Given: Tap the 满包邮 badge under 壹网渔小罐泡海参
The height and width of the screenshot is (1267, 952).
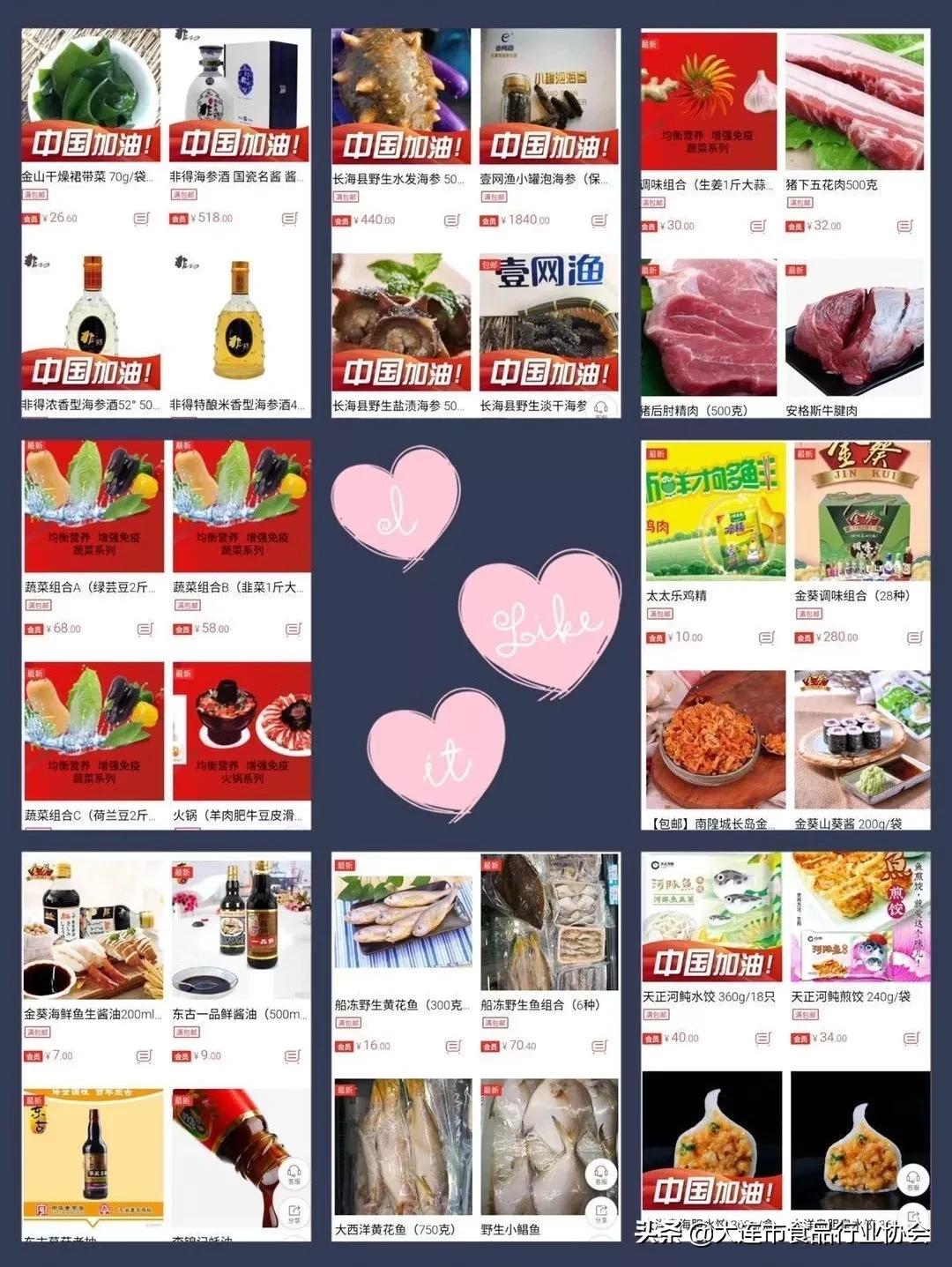Looking at the screenshot, I should click(493, 196).
